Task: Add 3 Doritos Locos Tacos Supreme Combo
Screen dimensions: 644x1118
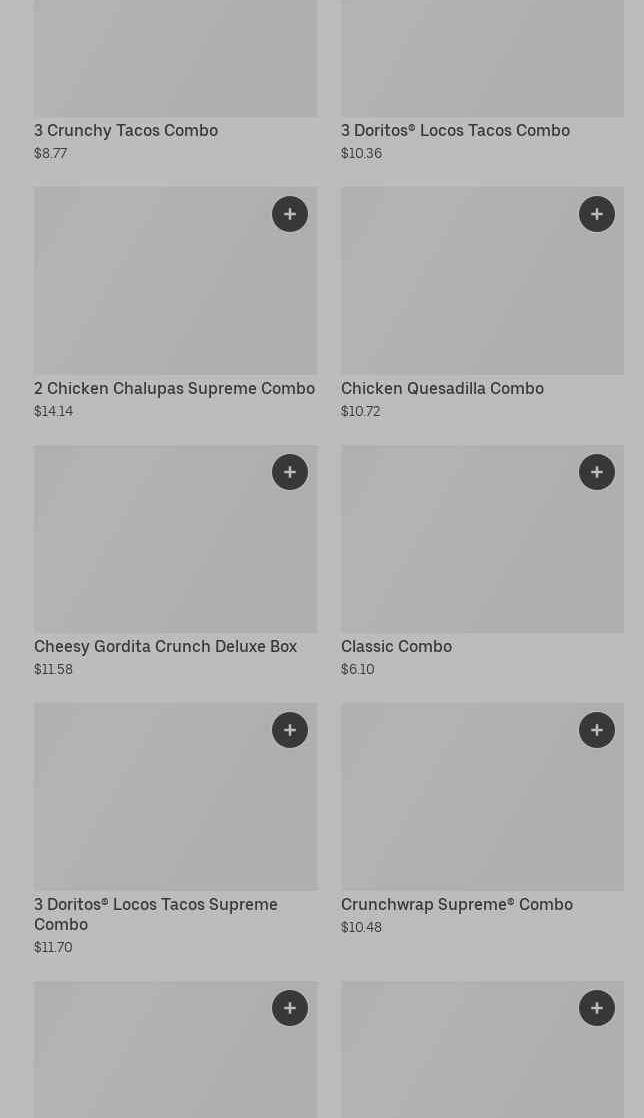Action: [290, 730]
